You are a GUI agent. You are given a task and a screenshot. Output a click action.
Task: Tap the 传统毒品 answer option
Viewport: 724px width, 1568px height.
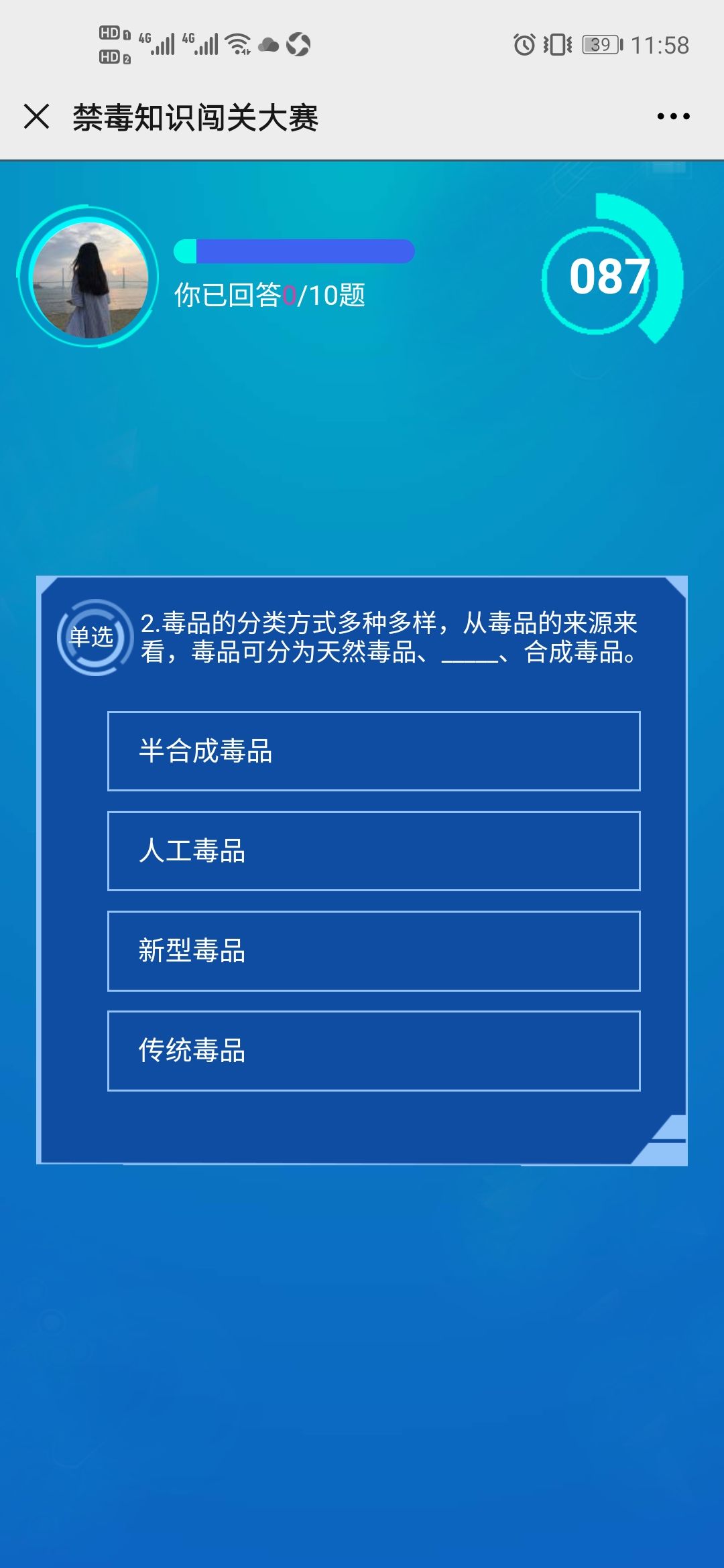[373, 1051]
